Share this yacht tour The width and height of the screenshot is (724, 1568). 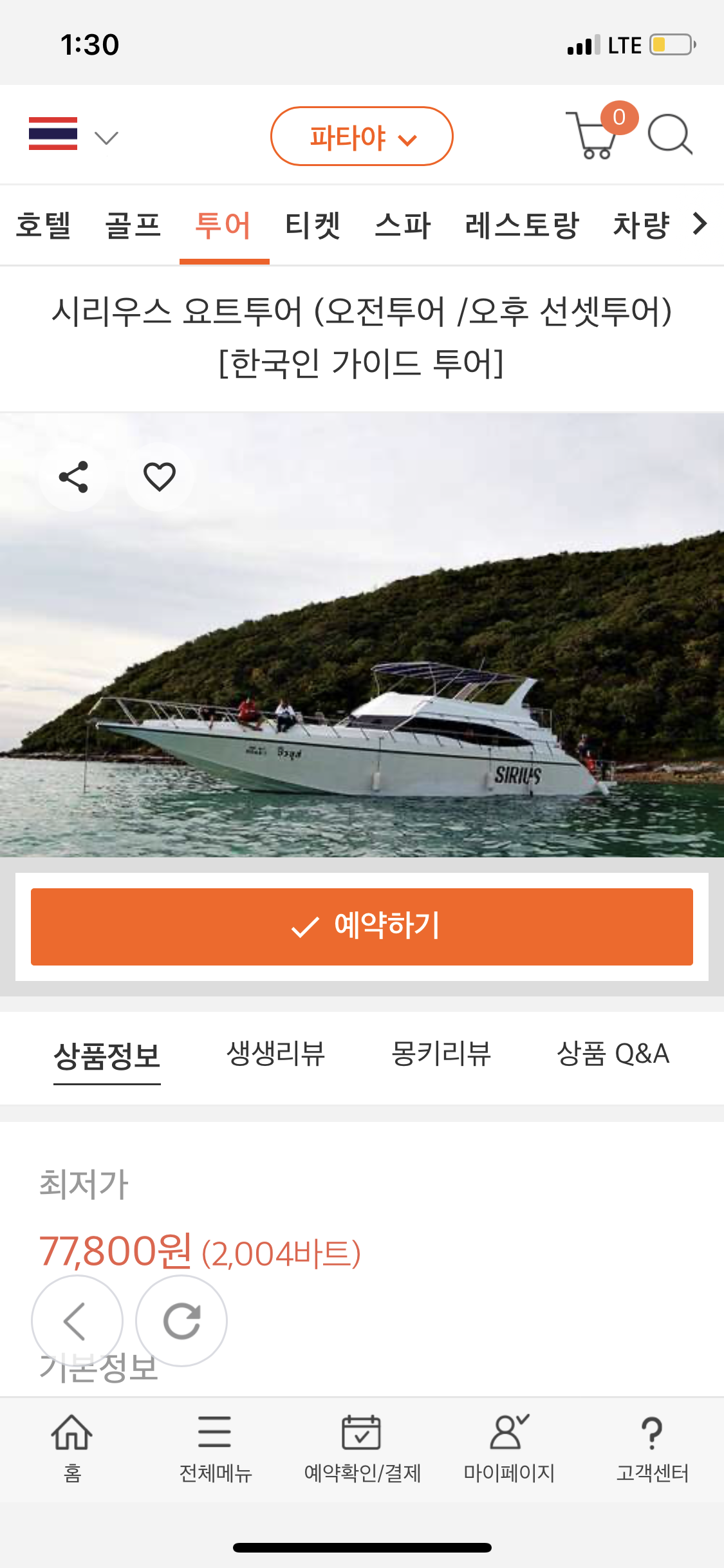click(x=73, y=477)
